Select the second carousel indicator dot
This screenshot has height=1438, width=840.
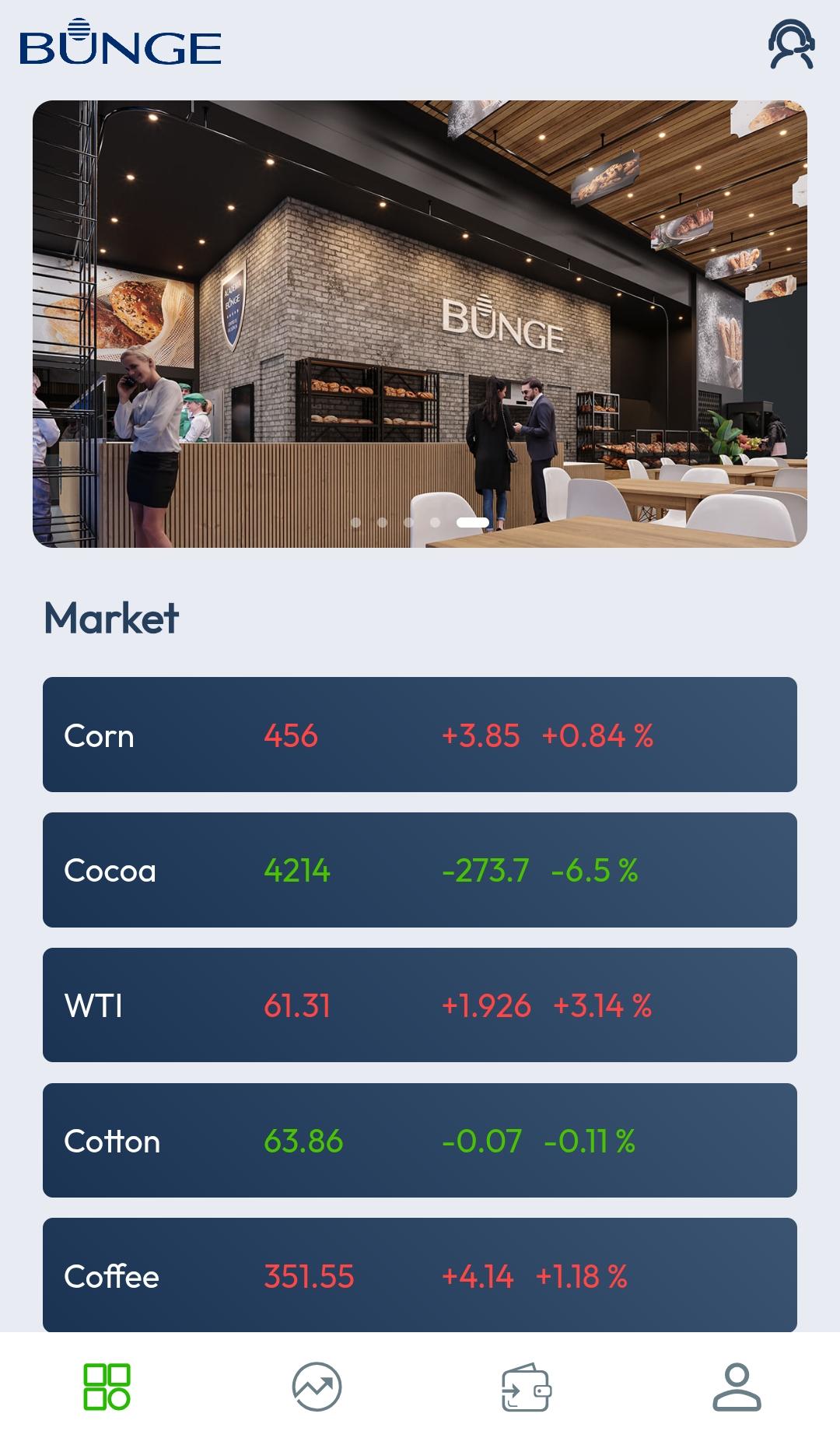coord(383,521)
